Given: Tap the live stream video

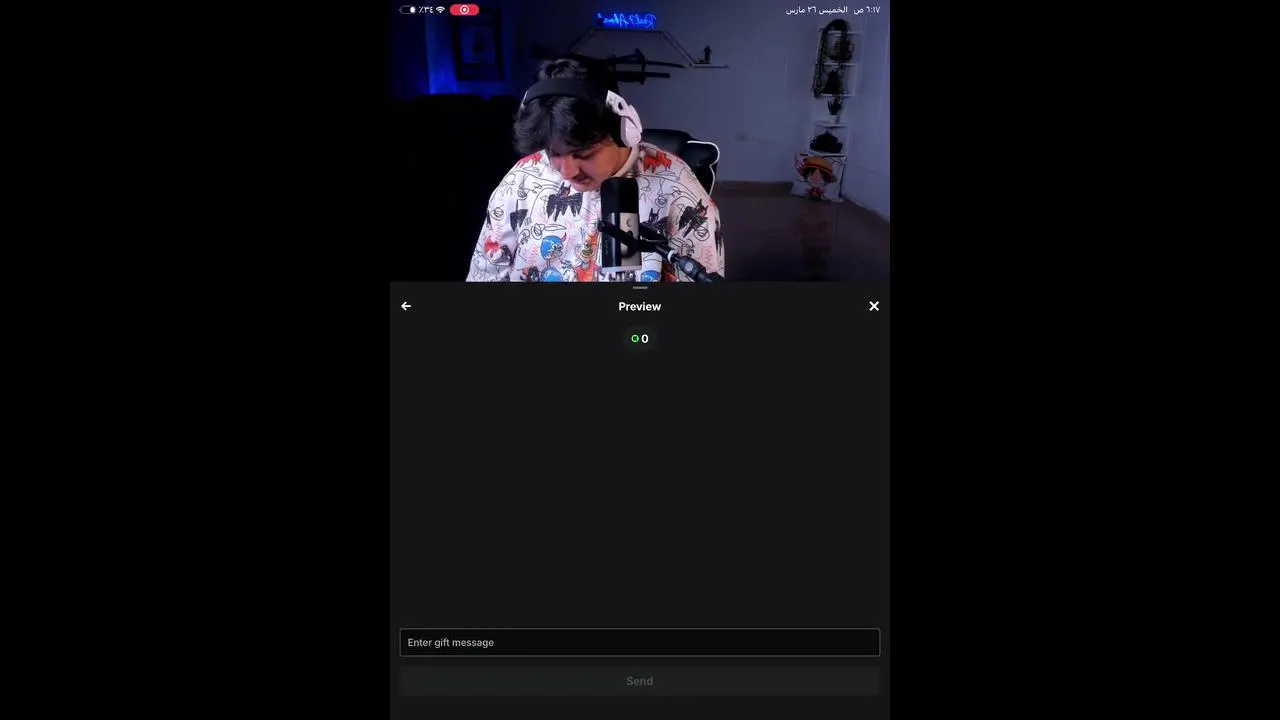Looking at the screenshot, I should (x=639, y=150).
